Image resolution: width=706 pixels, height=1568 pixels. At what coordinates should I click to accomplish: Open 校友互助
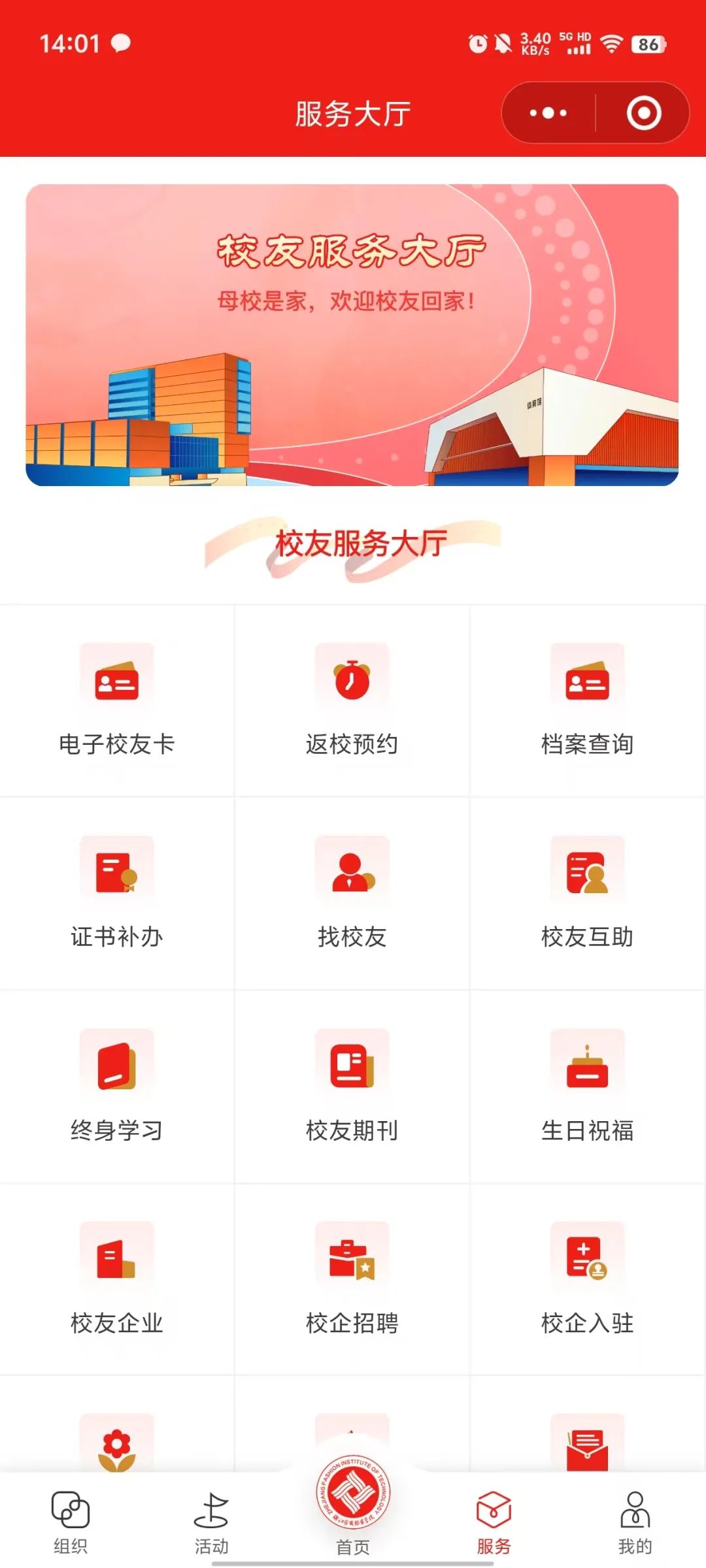(587, 893)
